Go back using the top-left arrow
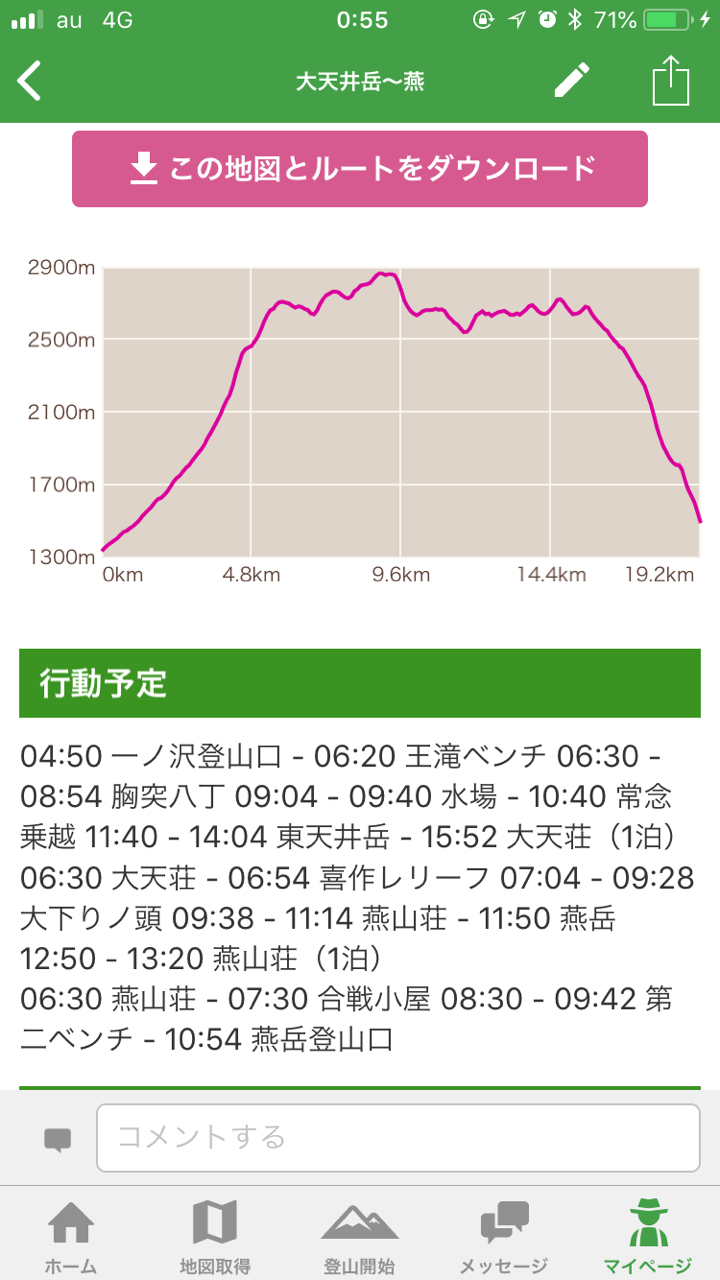Screen dimensions: 720x1280 (x=30, y=81)
